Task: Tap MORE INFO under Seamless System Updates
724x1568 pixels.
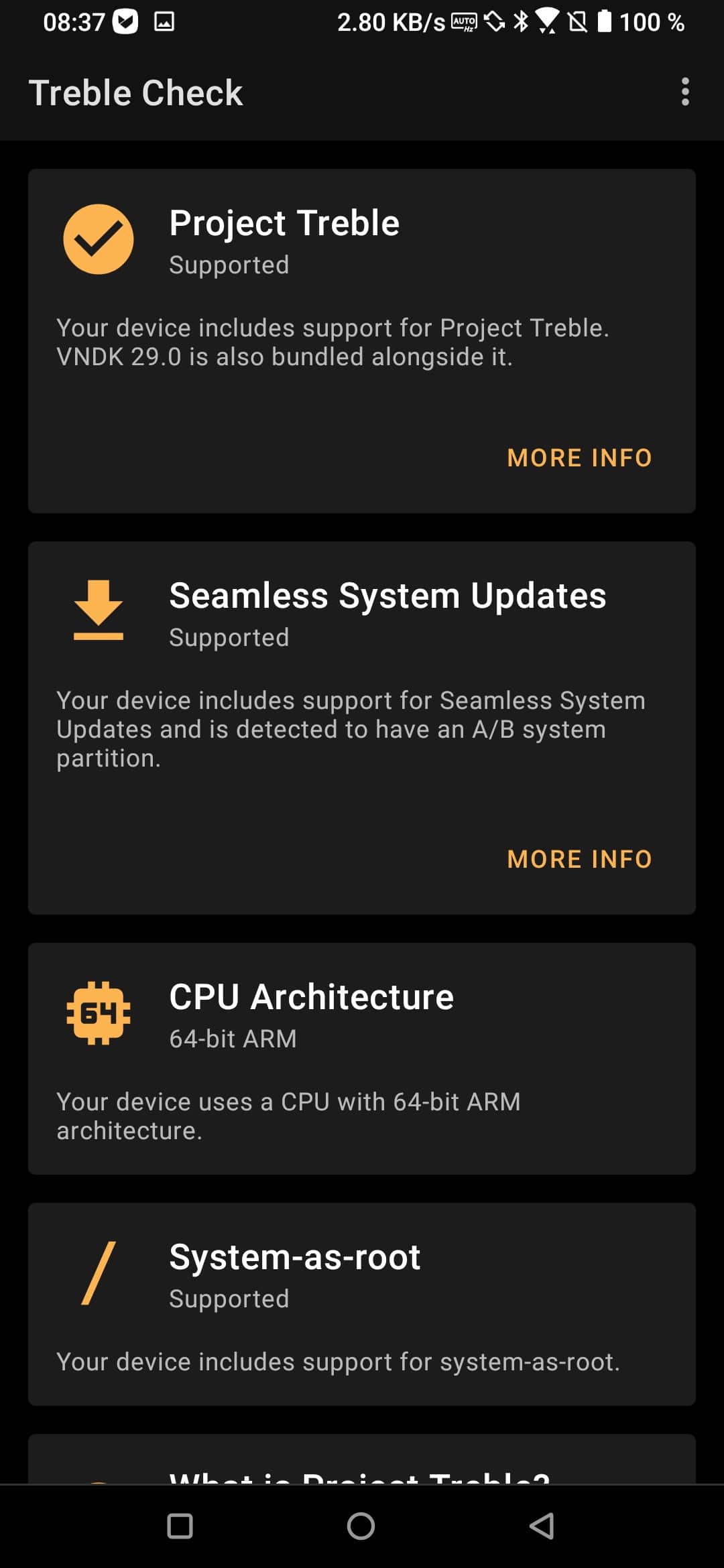Action: coord(580,859)
